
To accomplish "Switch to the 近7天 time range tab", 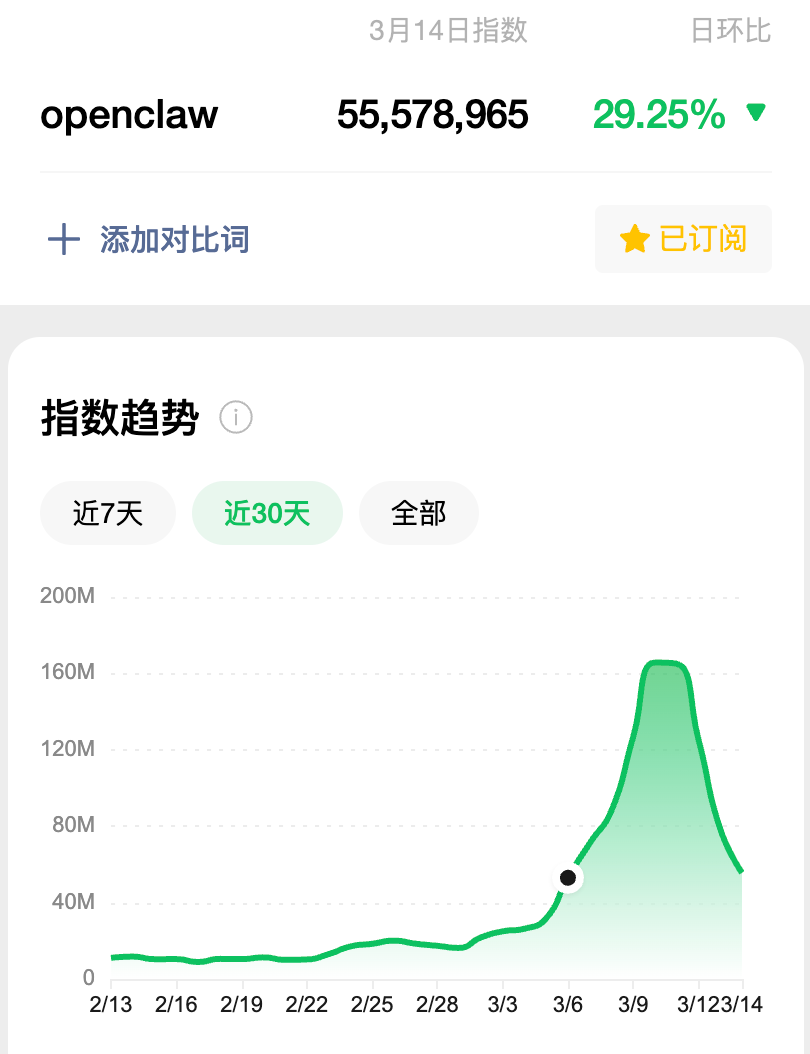I will (x=107, y=512).
